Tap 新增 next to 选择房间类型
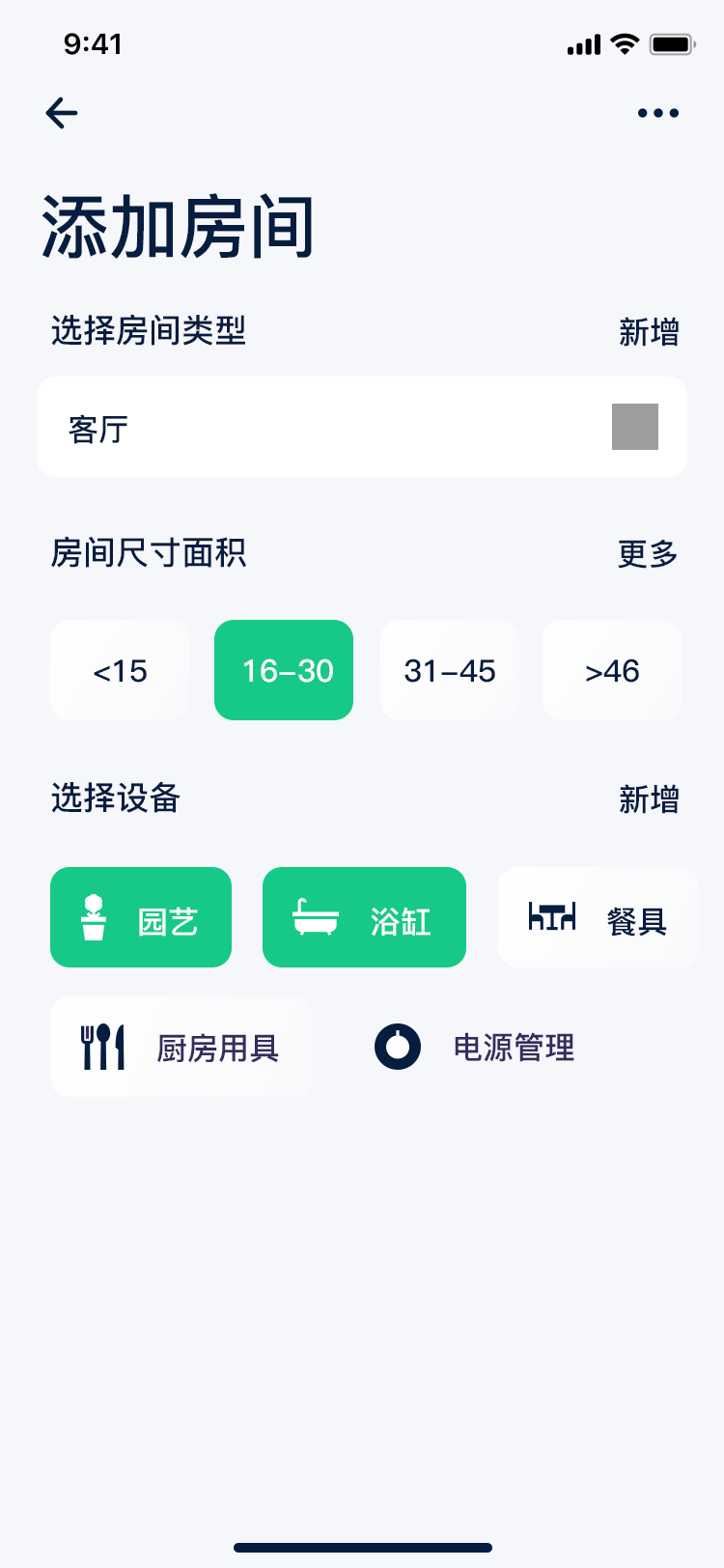This screenshot has height=1568, width=724. (x=649, y=332)
